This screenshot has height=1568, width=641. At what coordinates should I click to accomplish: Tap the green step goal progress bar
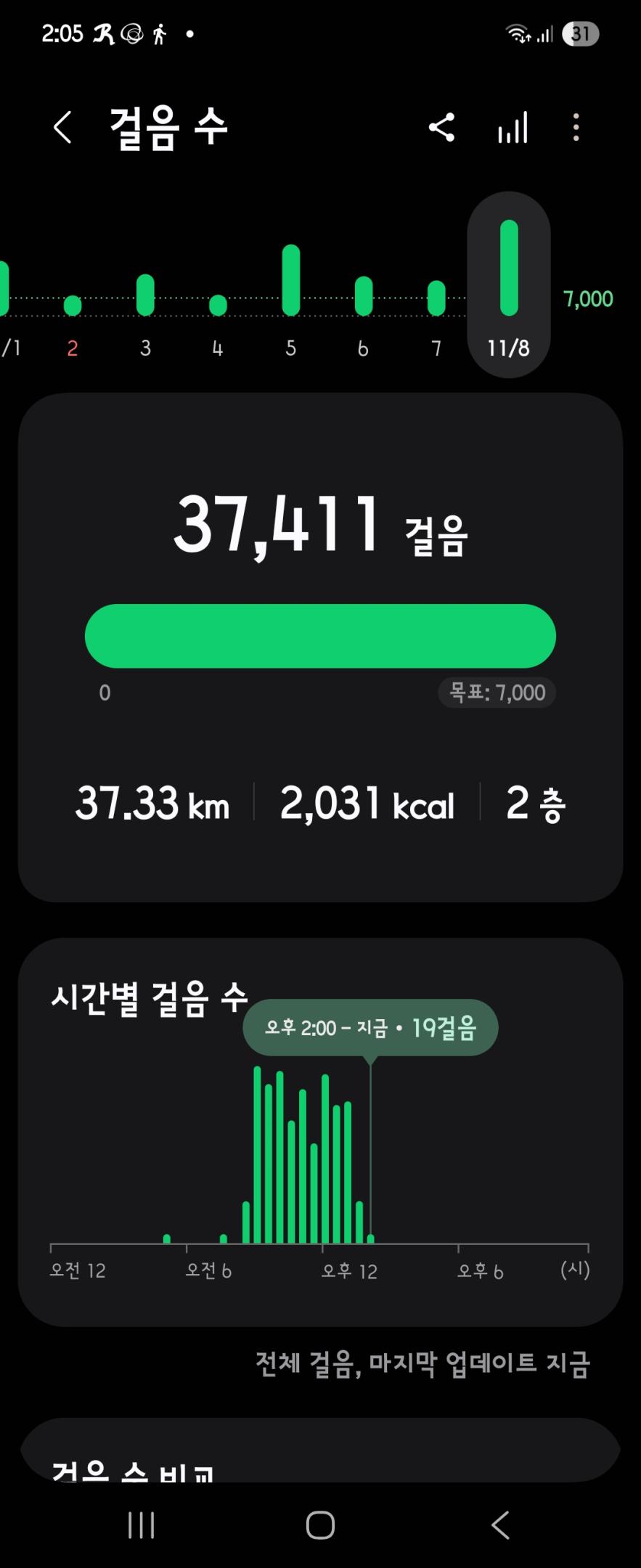click(319, 636)
